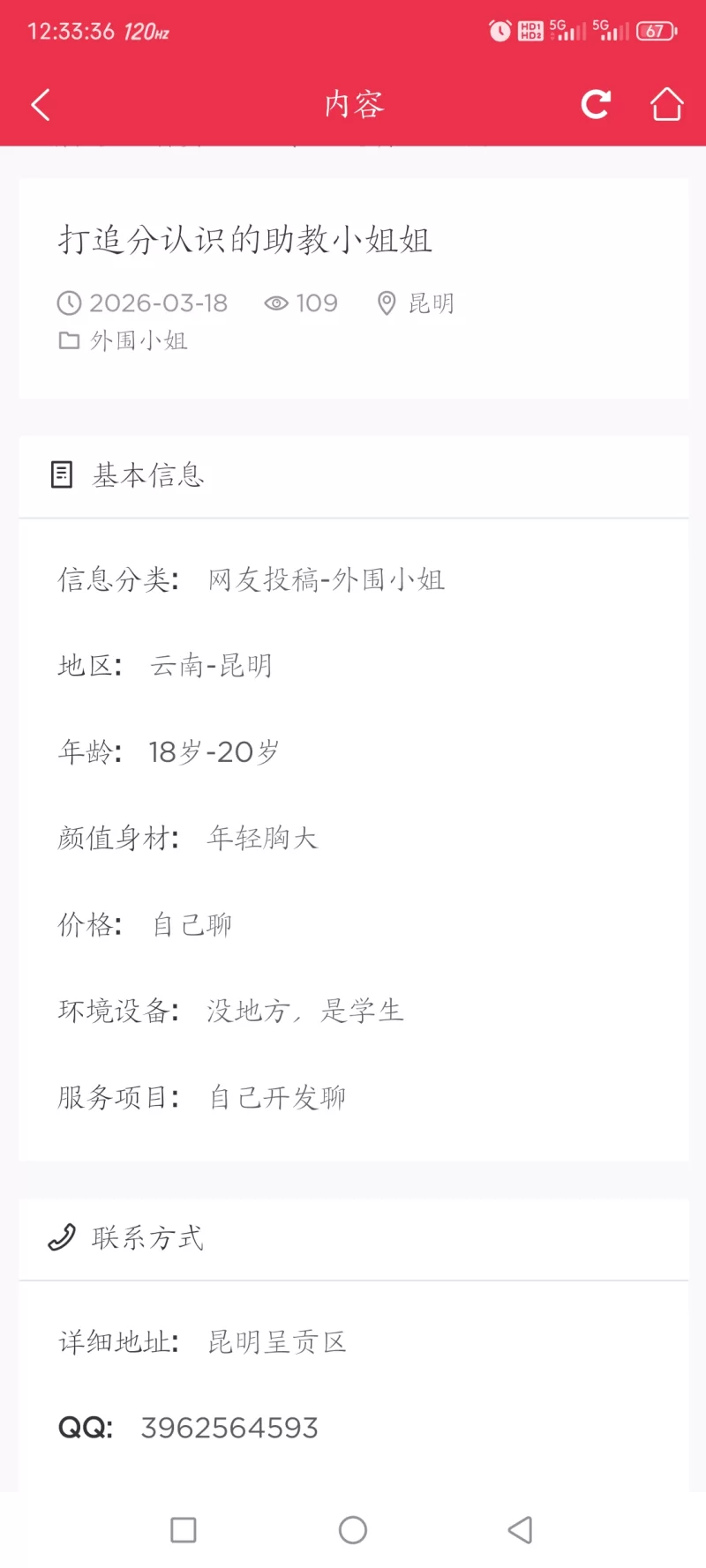Refresh the page content
The image size is (706, 1568).
[596, 104]
